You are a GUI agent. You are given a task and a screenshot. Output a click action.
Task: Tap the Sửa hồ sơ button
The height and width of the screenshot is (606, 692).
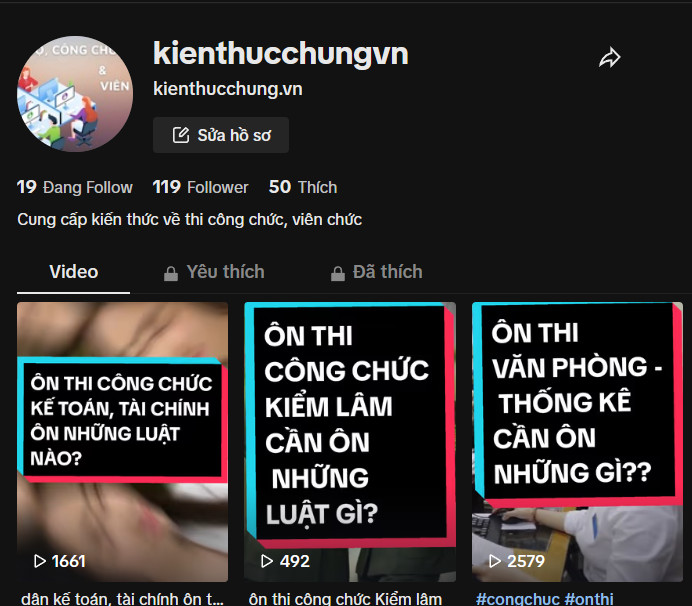tap(221, 135)
